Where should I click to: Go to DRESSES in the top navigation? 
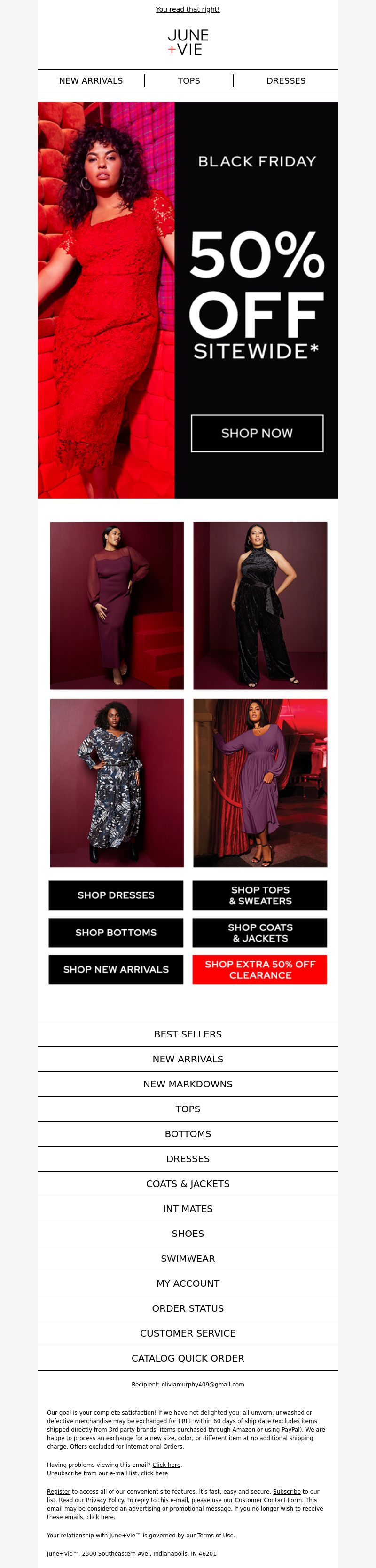point(285,81)
